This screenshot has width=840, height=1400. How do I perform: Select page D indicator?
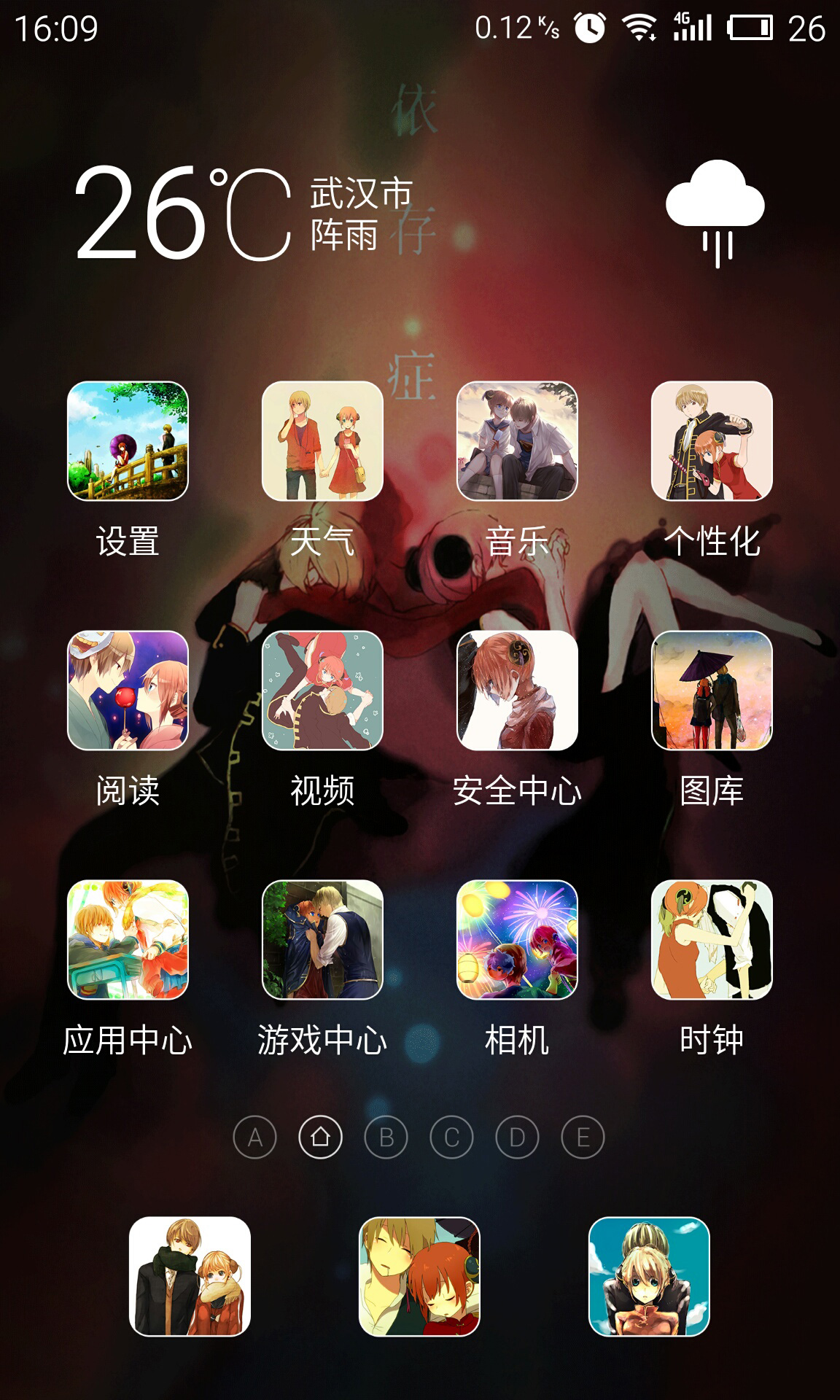[517, 1137]
